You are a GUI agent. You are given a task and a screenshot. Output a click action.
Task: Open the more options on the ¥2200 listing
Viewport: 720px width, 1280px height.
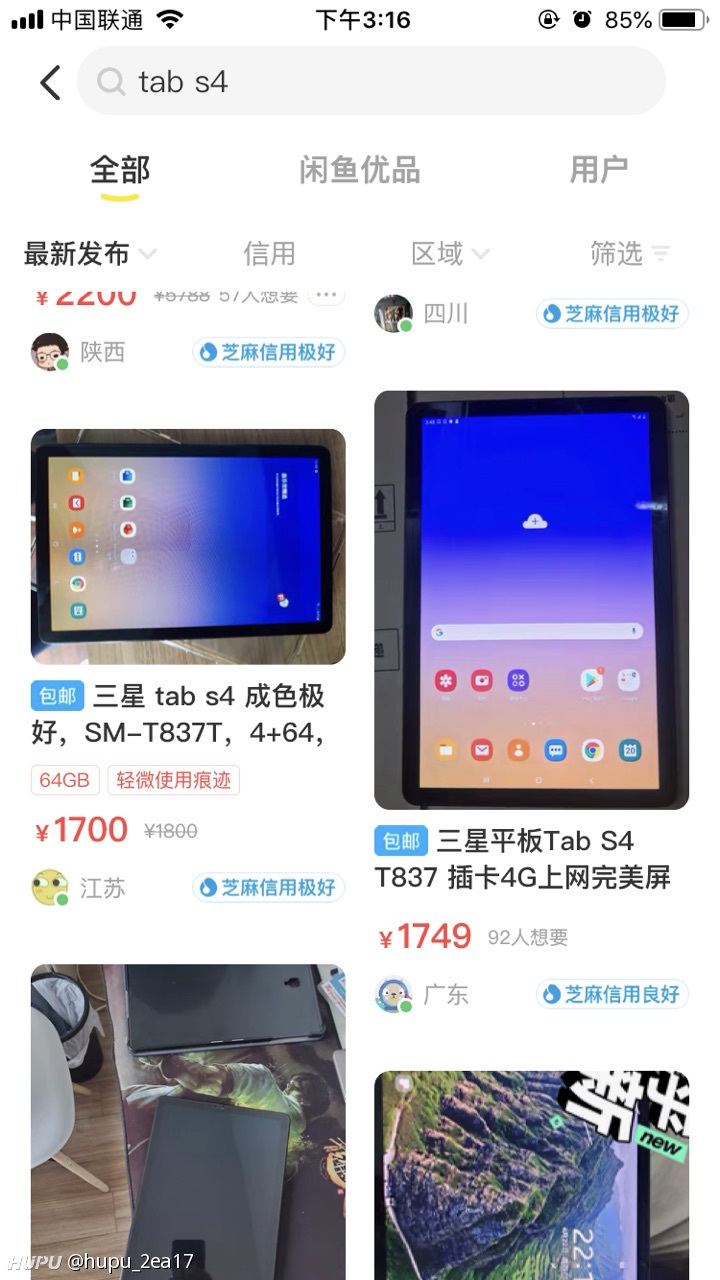point(324,295)
